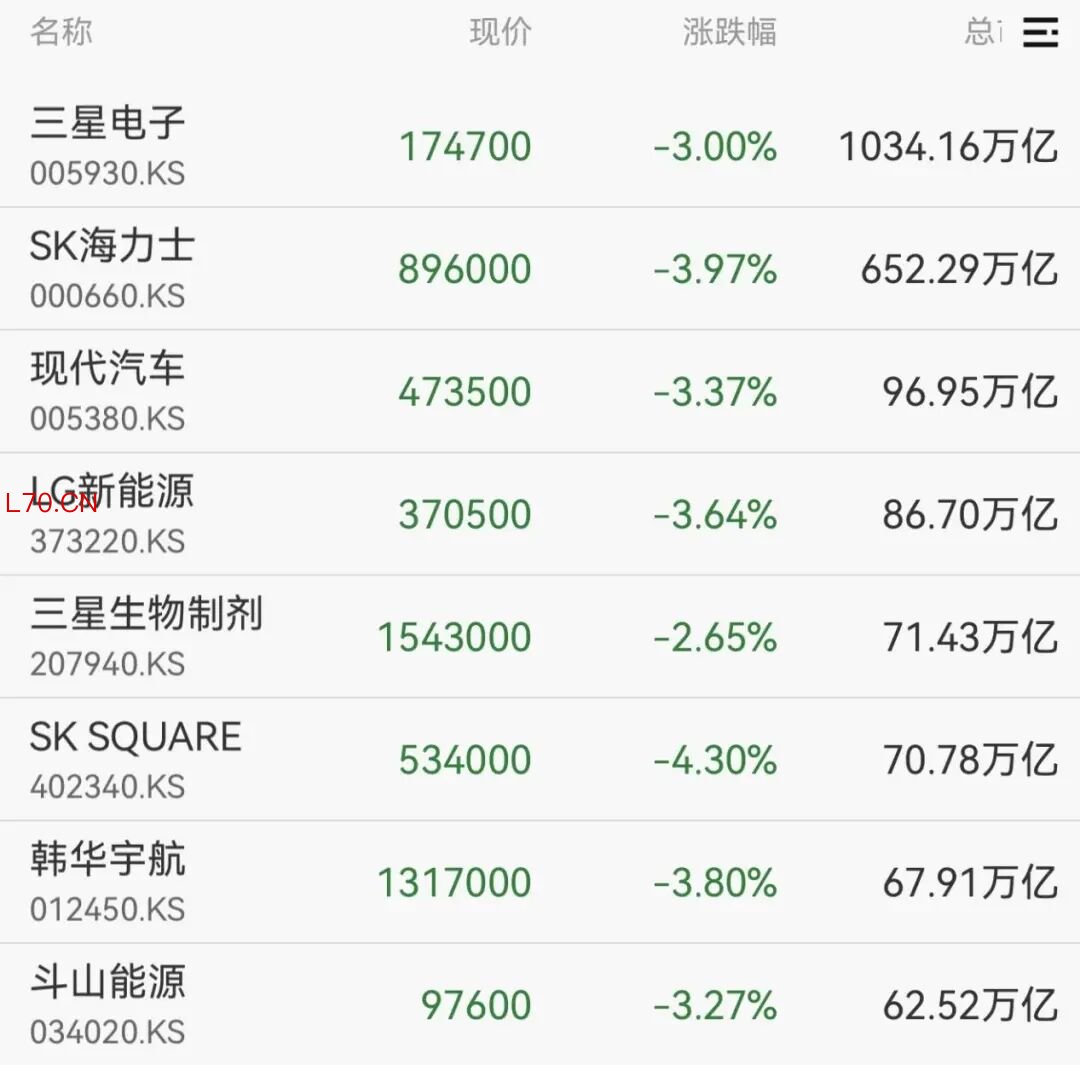Open 韩华宇航 stock row

coord(540,882)
